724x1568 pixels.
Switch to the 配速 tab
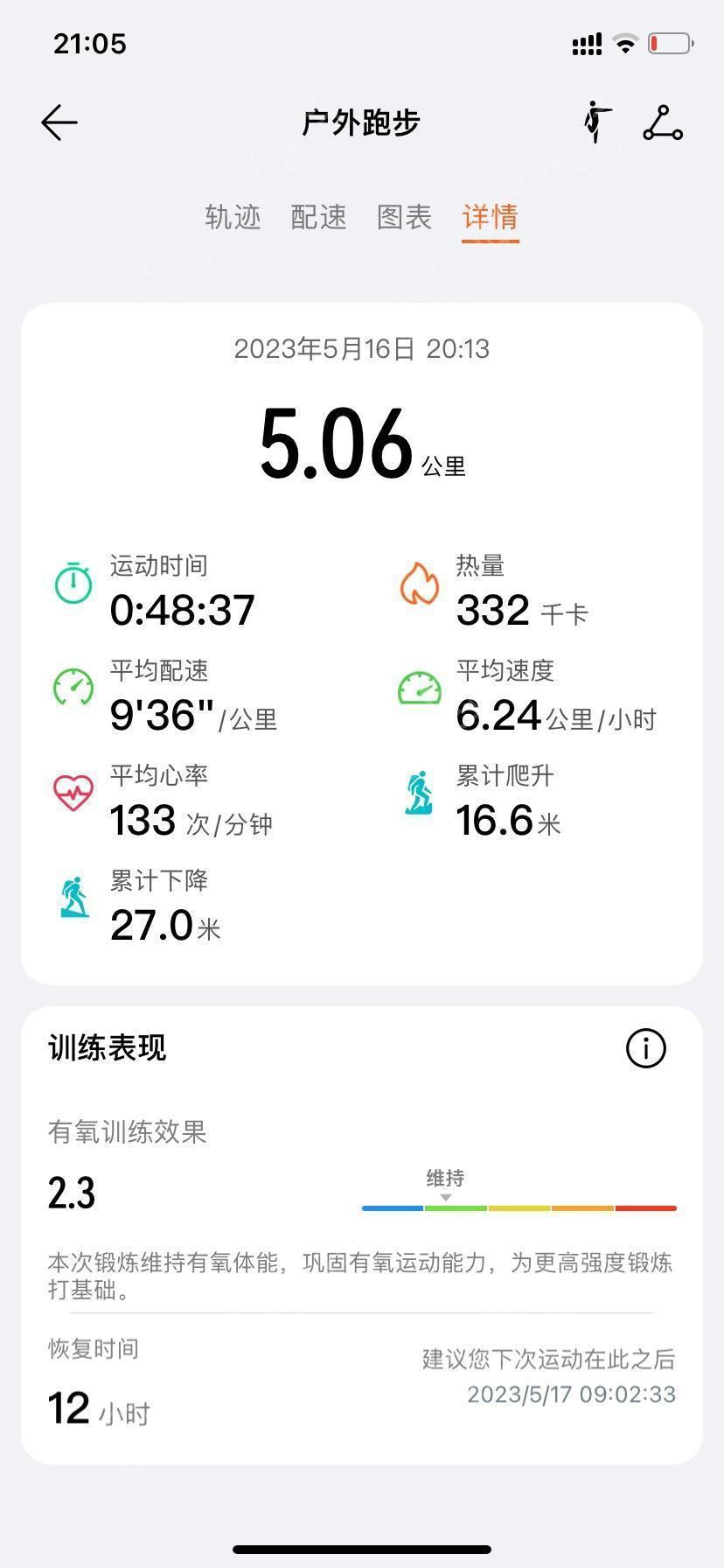click(318, 217)
